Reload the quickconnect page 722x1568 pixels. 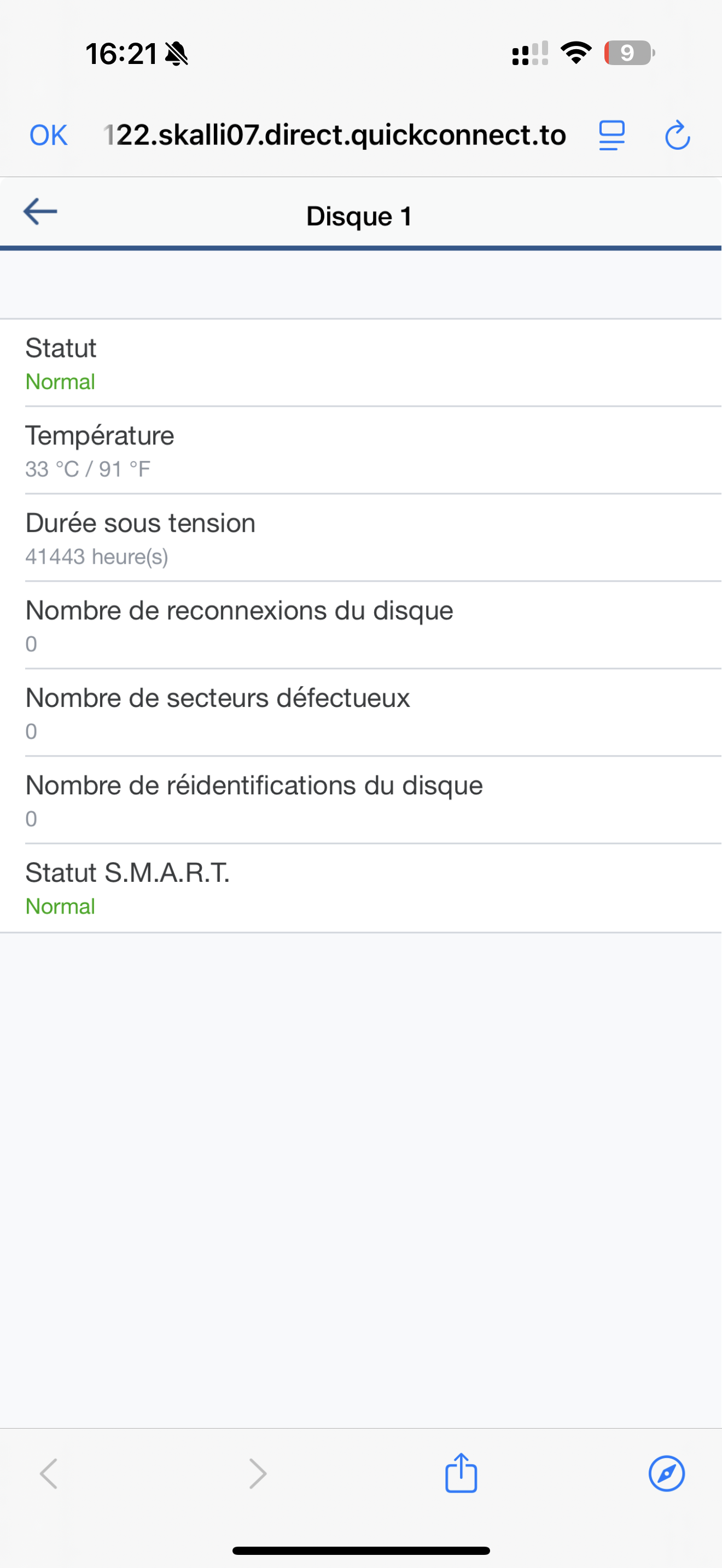coord(677,135)
